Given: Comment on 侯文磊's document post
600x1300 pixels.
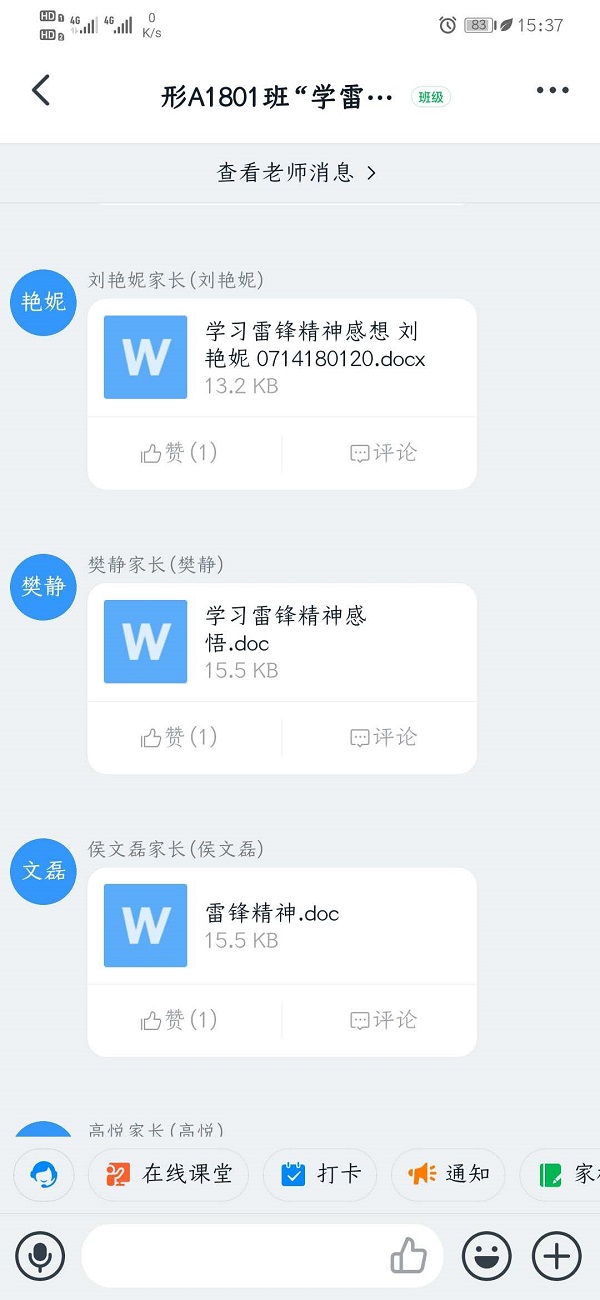Looking at the screenshot, I should 383,1020.
